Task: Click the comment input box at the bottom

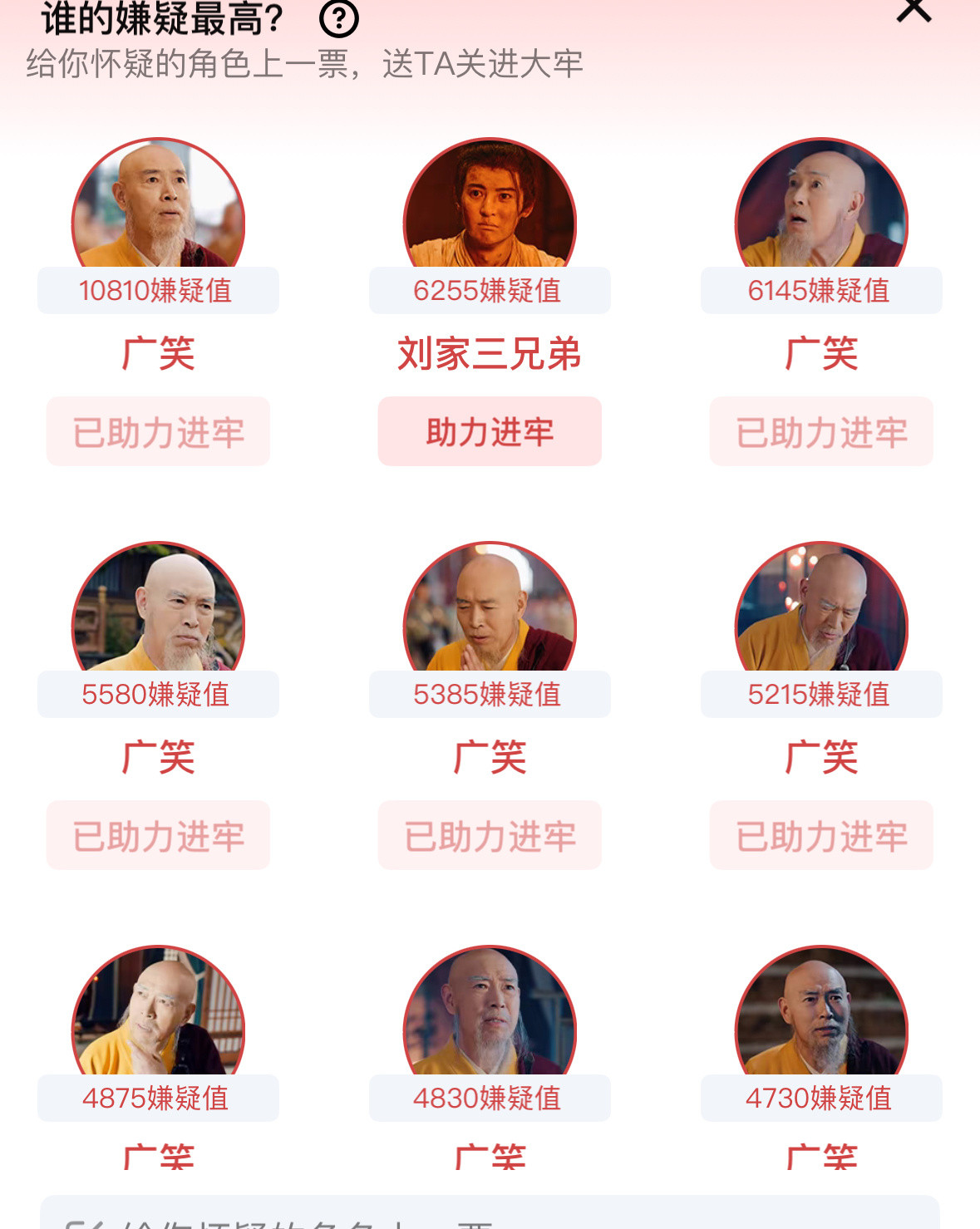Action: tap(489, 1217)
